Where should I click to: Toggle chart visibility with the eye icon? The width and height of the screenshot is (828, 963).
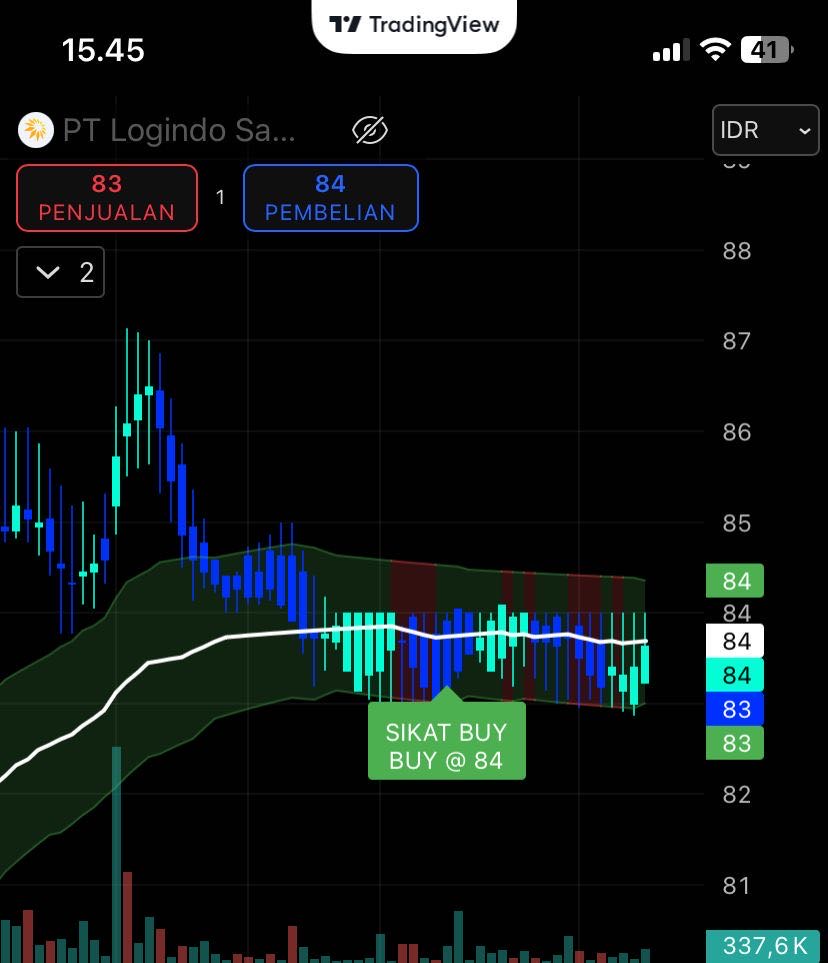click(370, 130)
